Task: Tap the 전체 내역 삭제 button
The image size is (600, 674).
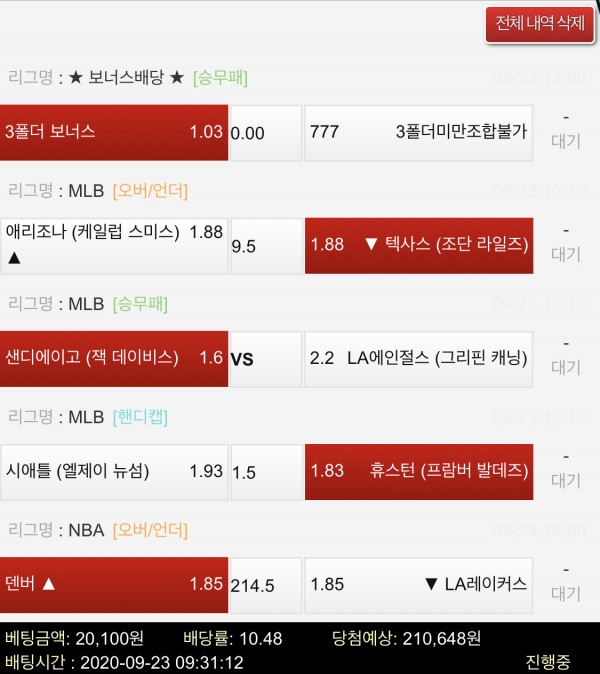Action: (x=540, y=24)
